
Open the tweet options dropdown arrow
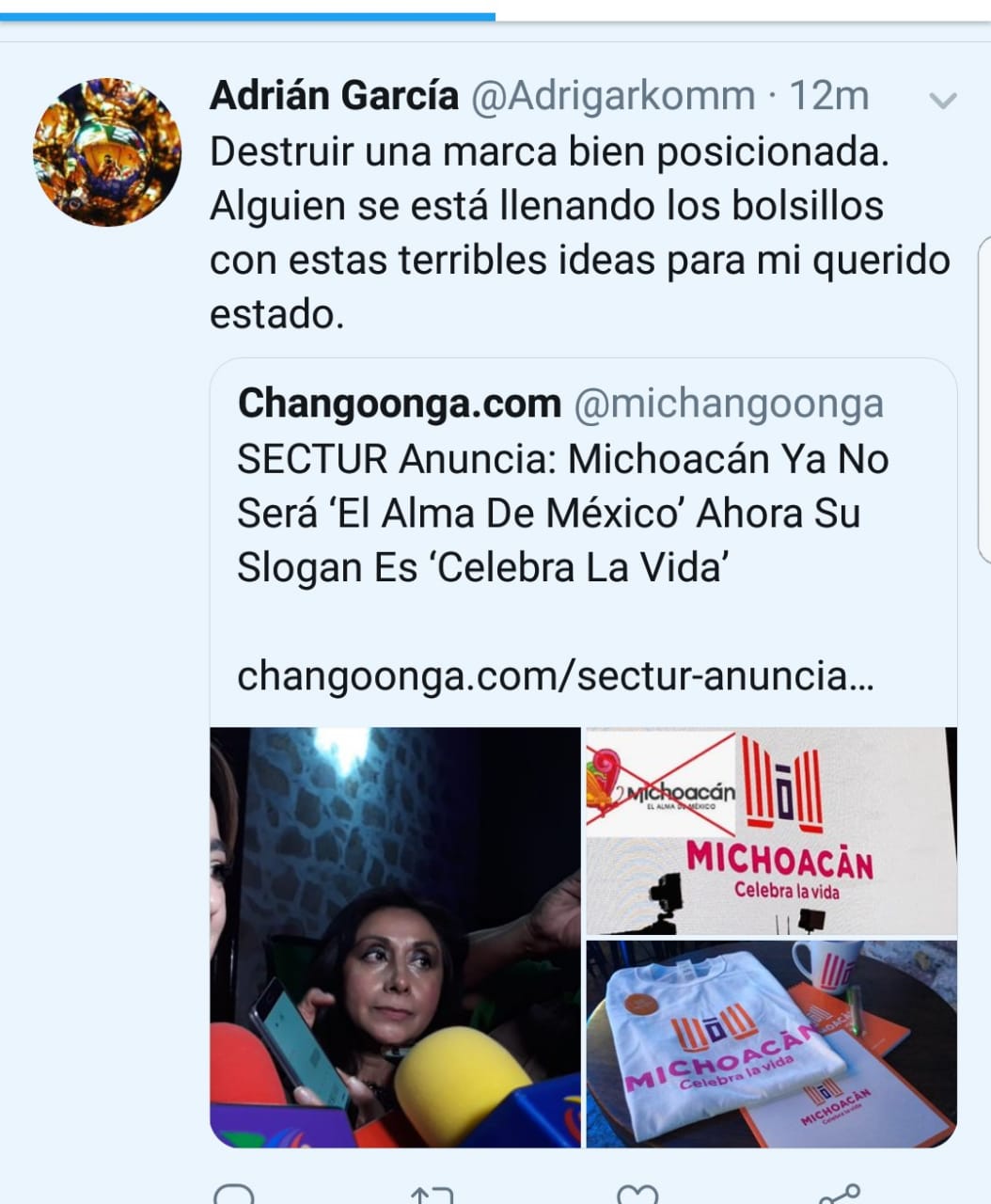[942, 100]
